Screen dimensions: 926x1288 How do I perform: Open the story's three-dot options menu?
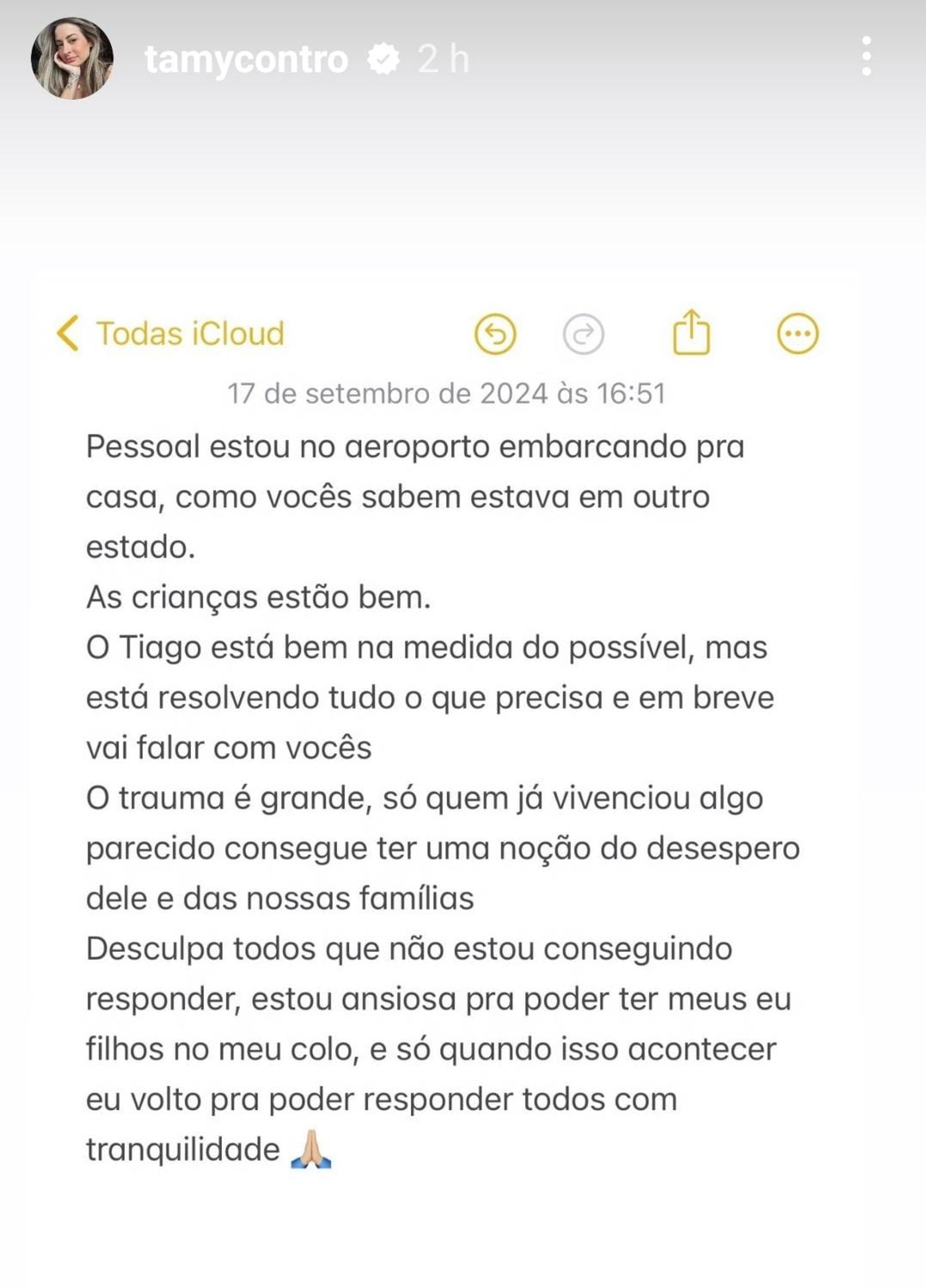[x=866, y=56]
